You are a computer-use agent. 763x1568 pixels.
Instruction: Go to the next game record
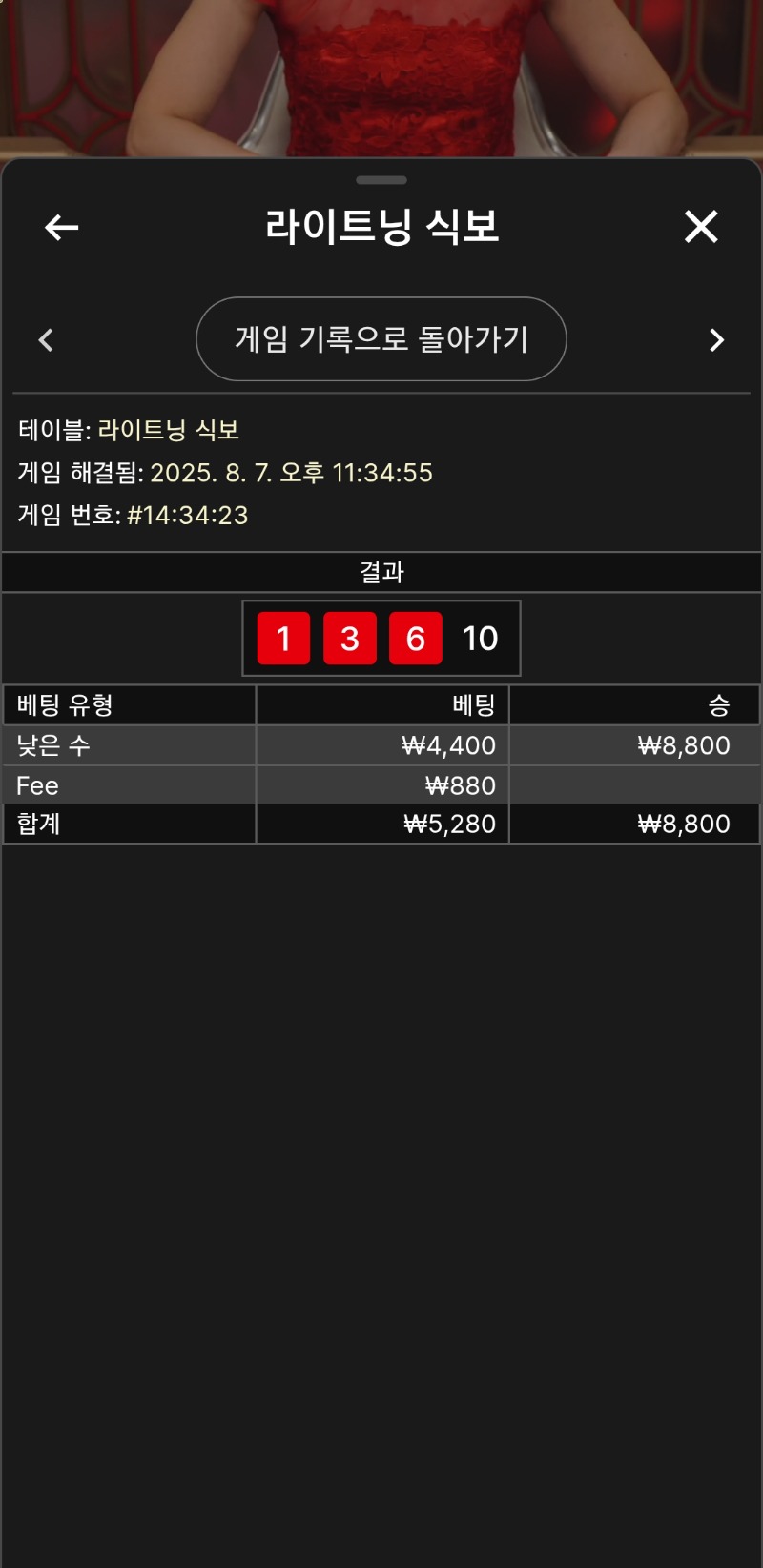point(717,340)
